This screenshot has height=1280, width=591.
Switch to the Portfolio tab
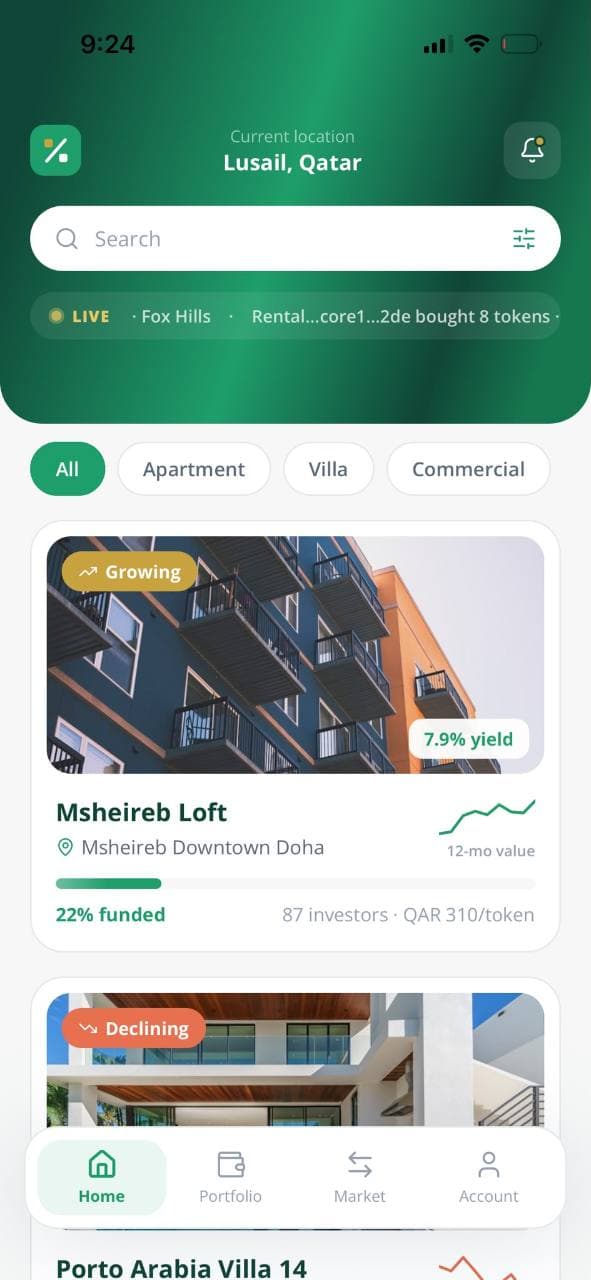point(231,1178)
